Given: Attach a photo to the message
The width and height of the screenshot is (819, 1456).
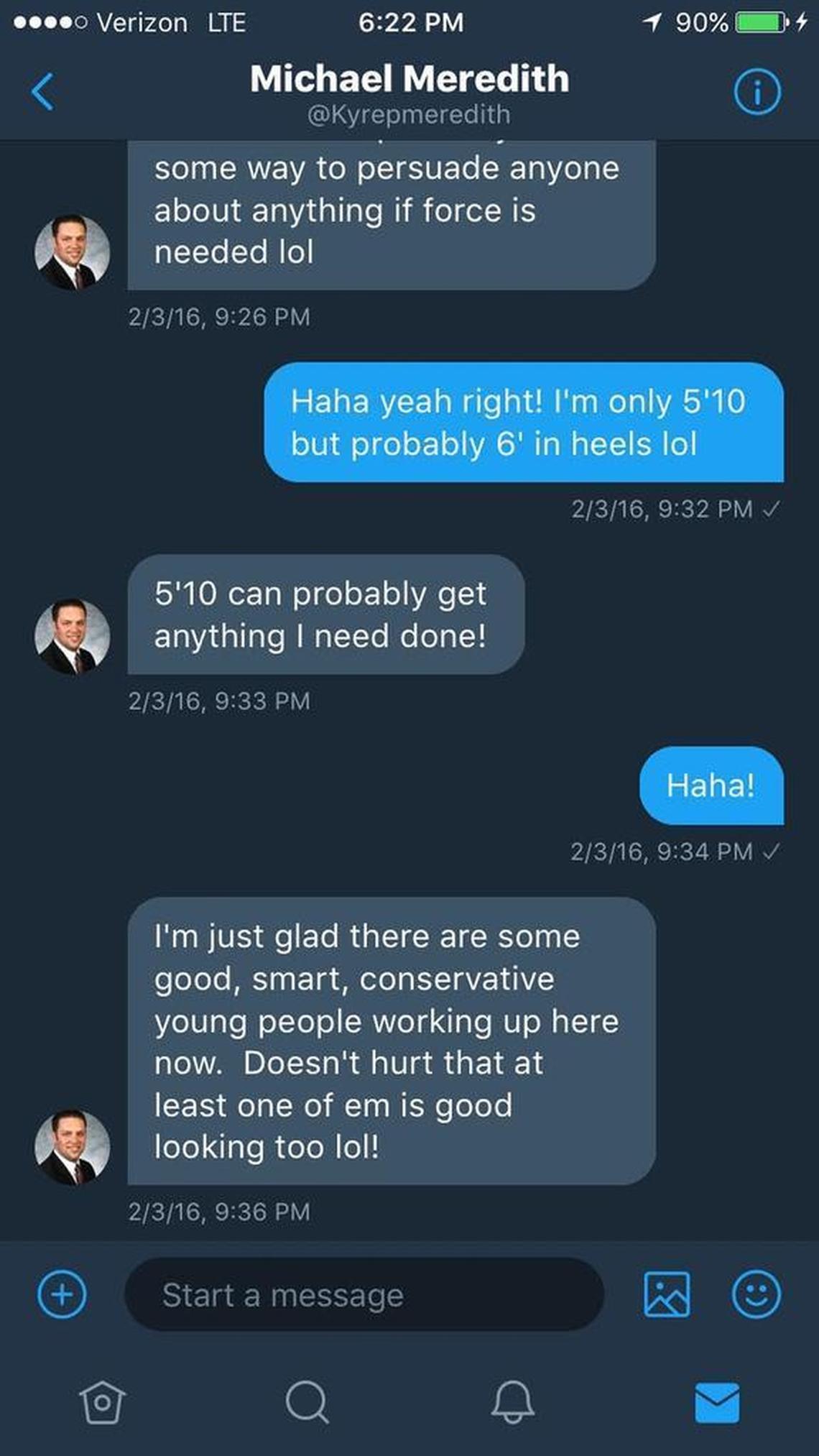Looking at the screenshot, I should click(x=667, y=1294).
